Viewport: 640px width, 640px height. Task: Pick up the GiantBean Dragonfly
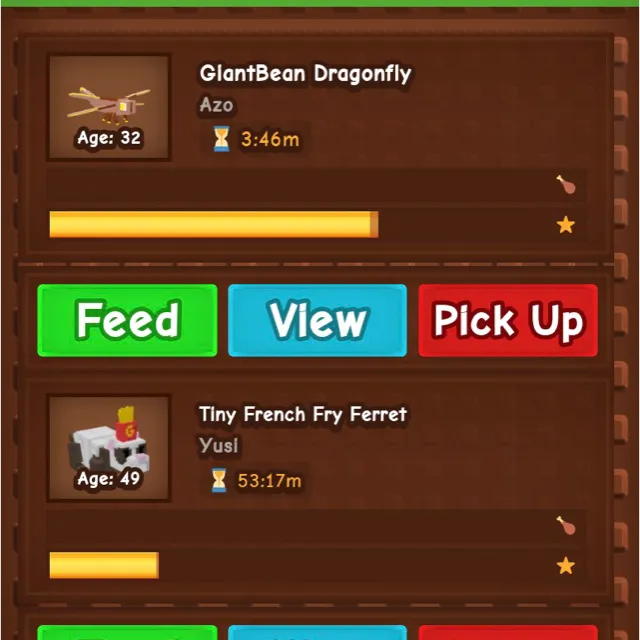point(508,320)
